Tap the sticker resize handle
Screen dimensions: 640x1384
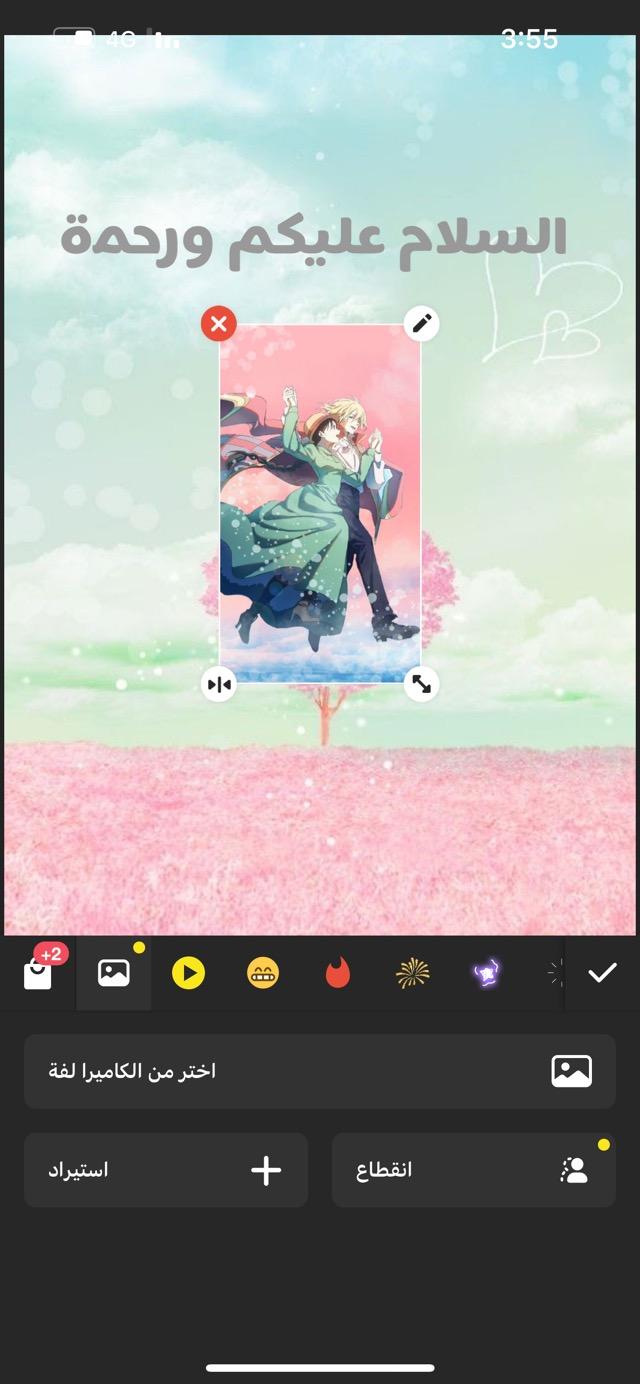coord(422,684)
